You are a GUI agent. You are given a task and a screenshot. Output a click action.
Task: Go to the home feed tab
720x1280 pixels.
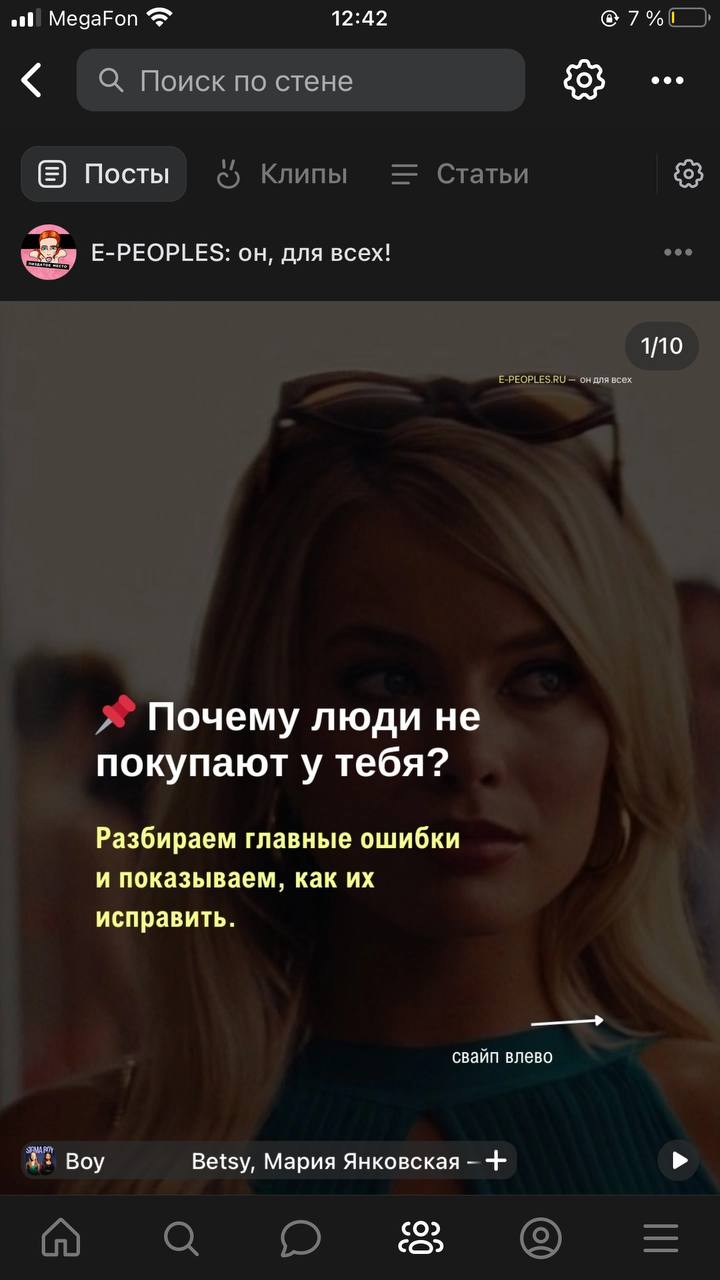click(60, 1238)
